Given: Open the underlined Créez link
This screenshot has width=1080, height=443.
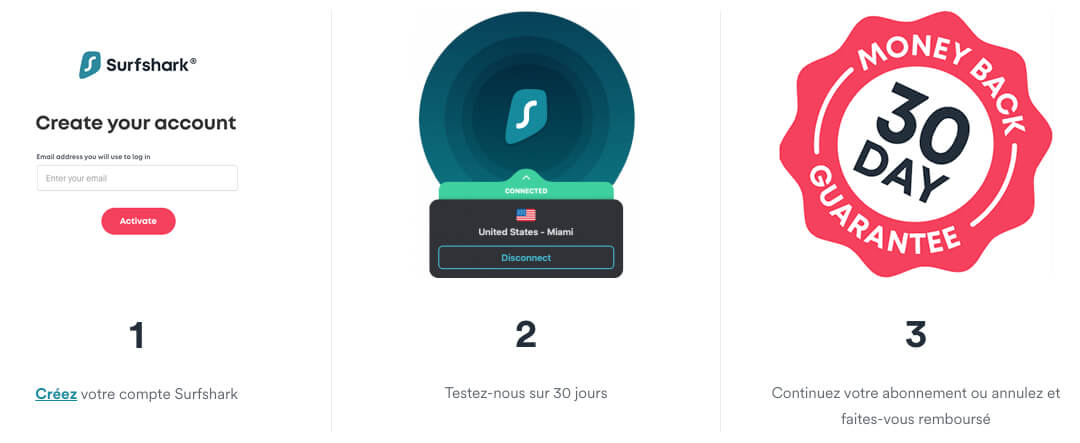Looking at the screenshot, I should pos(56,394).
